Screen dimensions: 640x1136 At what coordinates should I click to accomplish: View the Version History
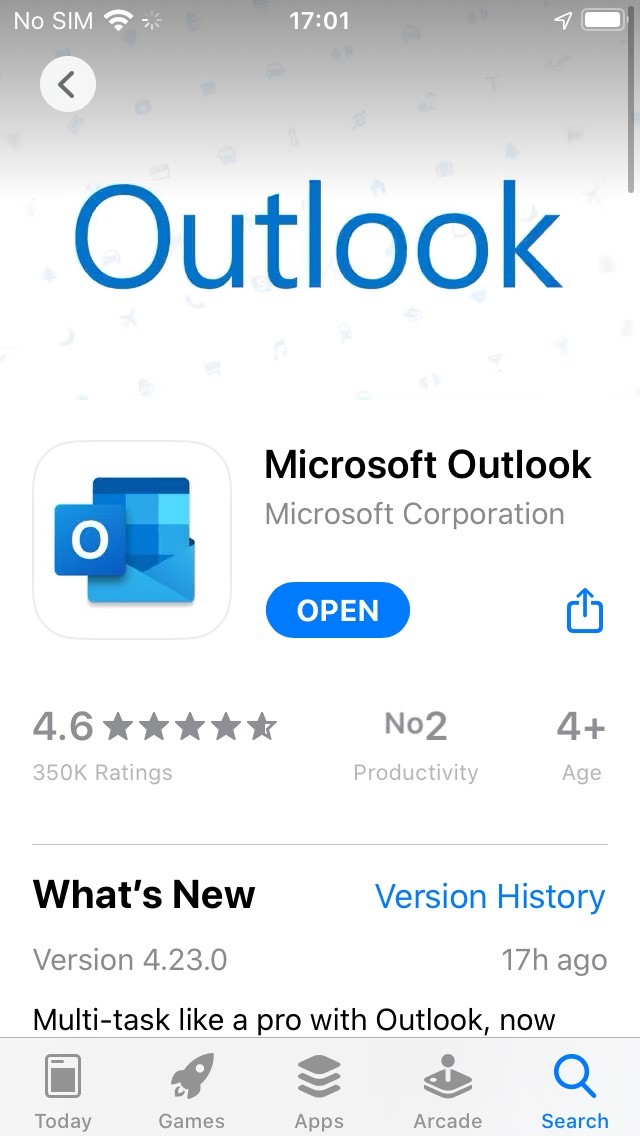point(489,896)
